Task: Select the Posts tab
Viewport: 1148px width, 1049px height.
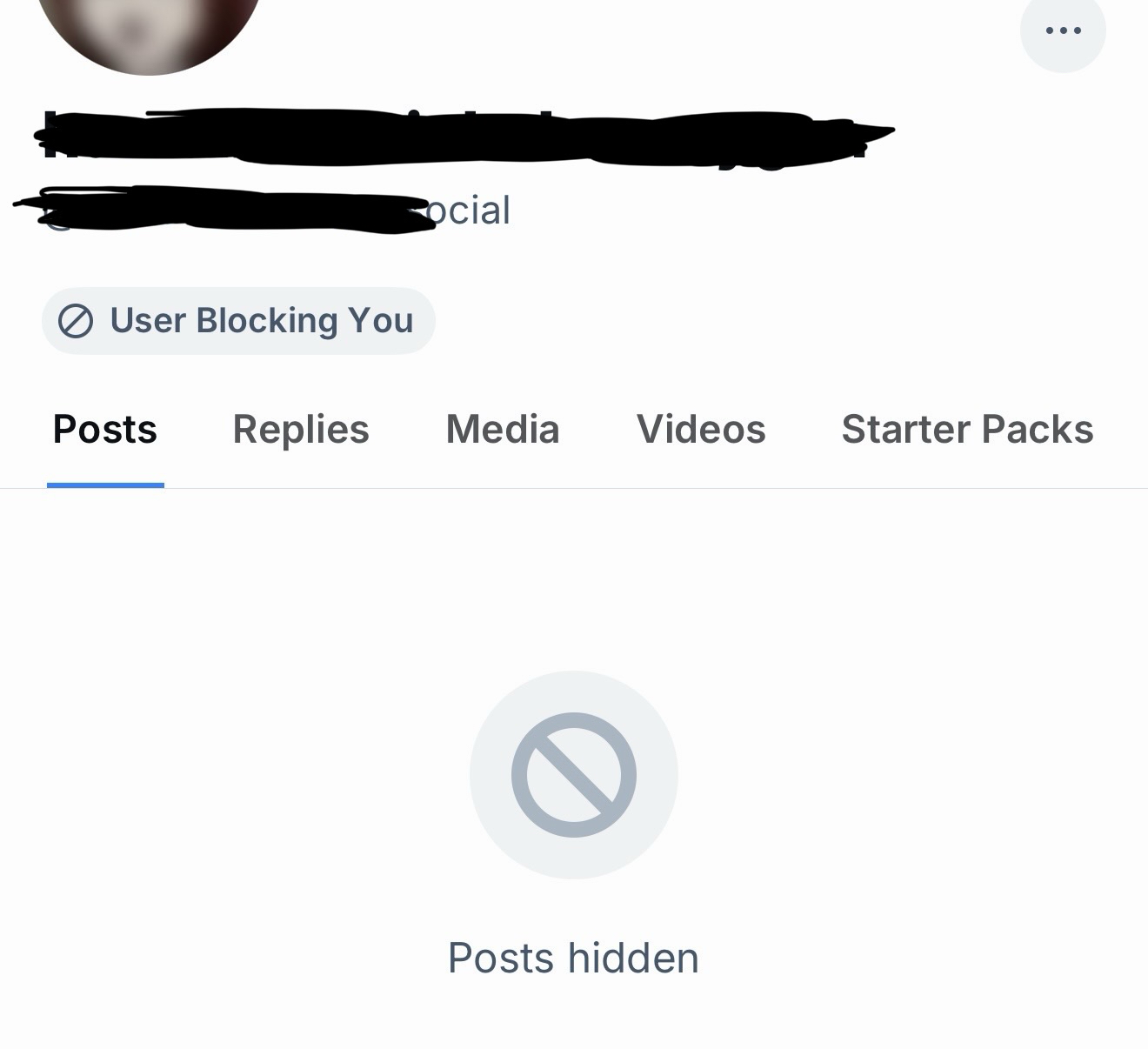Action: [105, 430]
